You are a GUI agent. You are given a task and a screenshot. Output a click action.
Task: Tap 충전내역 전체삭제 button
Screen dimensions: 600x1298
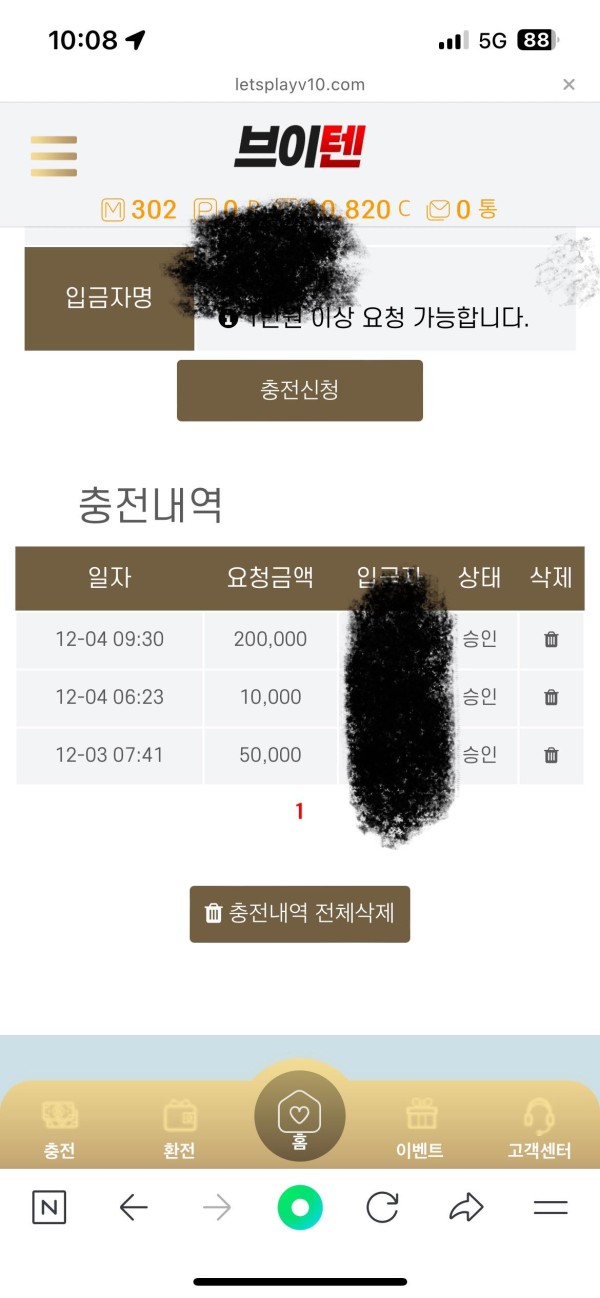[x=300, y=913]
